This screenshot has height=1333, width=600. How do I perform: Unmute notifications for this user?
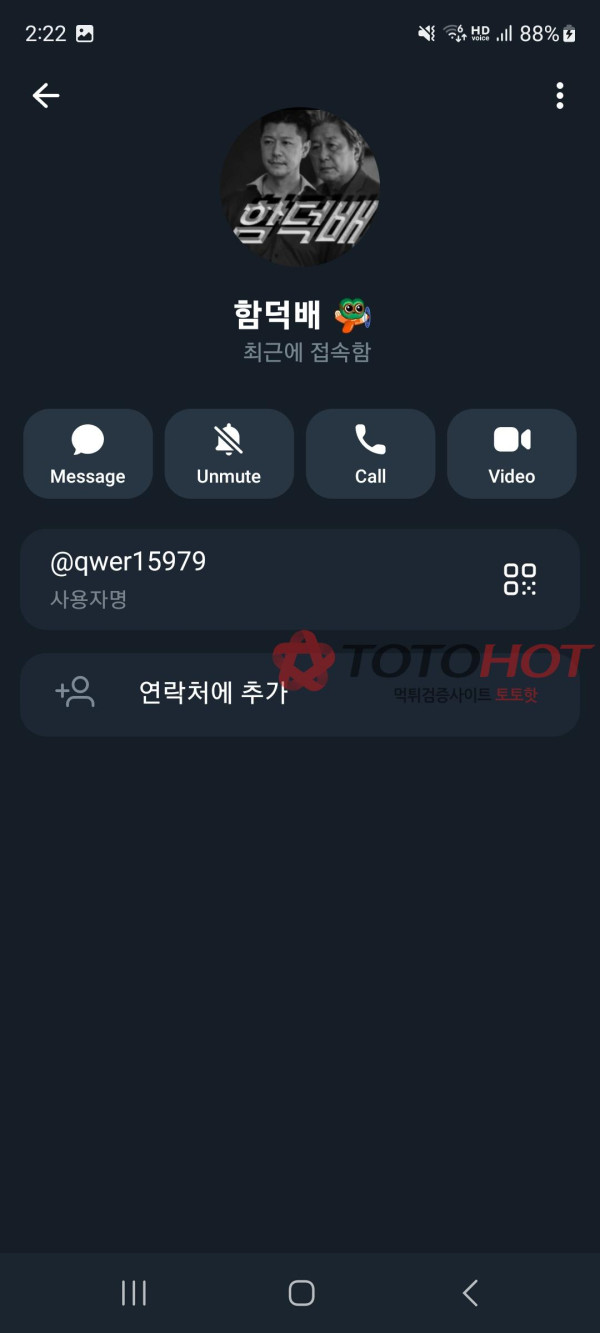(x=229, y=453)
